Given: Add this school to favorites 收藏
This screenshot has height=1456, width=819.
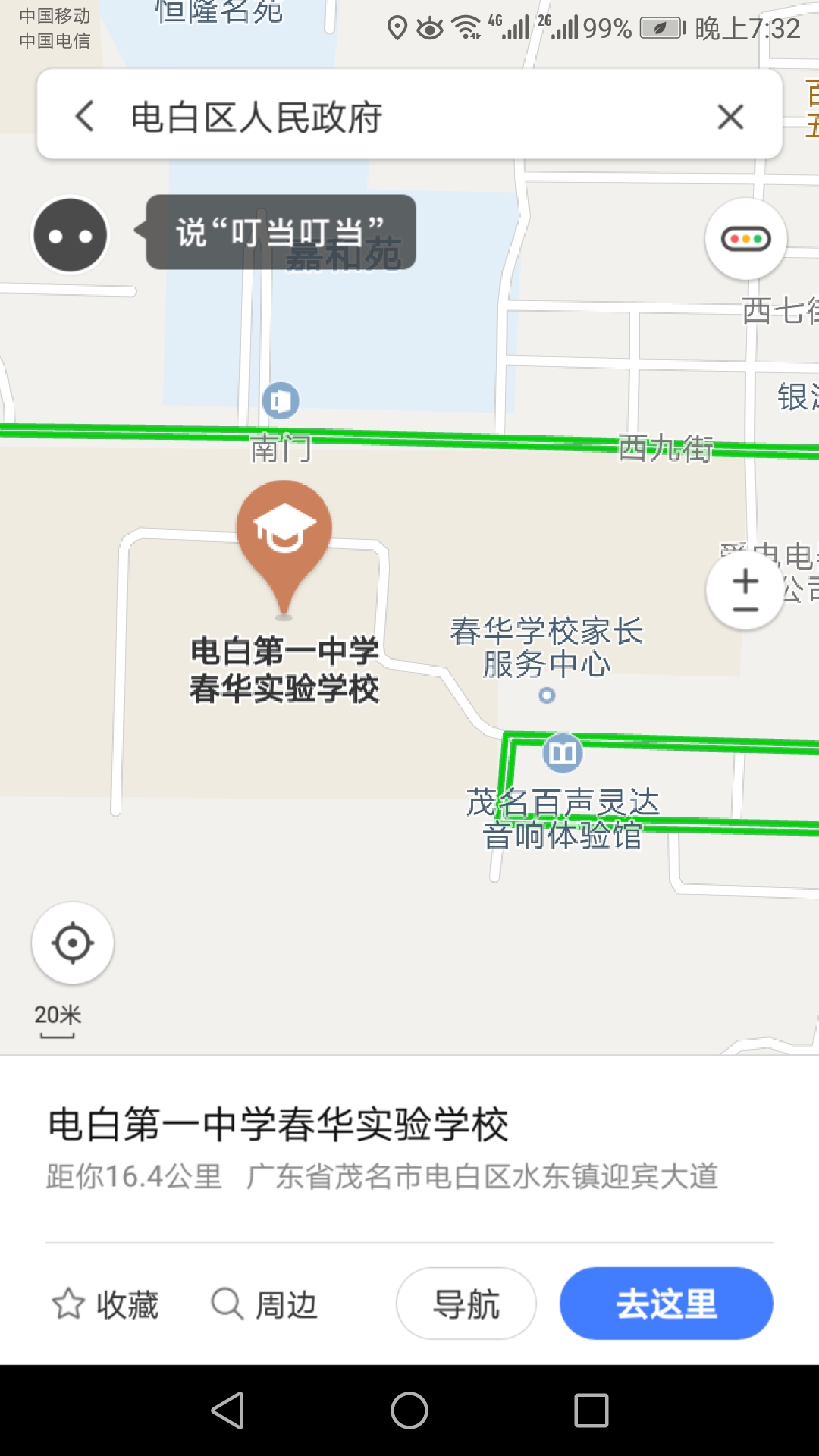Looking at the screenshot, I should click(105, 1304).
